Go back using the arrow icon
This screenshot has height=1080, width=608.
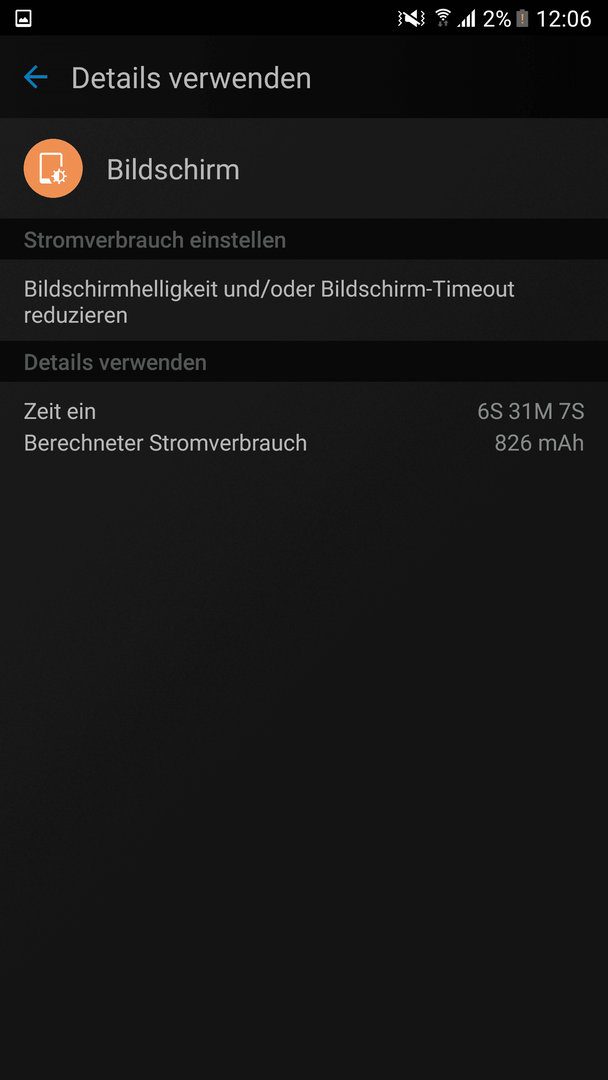pyautogui.click(x=36, y=77)
